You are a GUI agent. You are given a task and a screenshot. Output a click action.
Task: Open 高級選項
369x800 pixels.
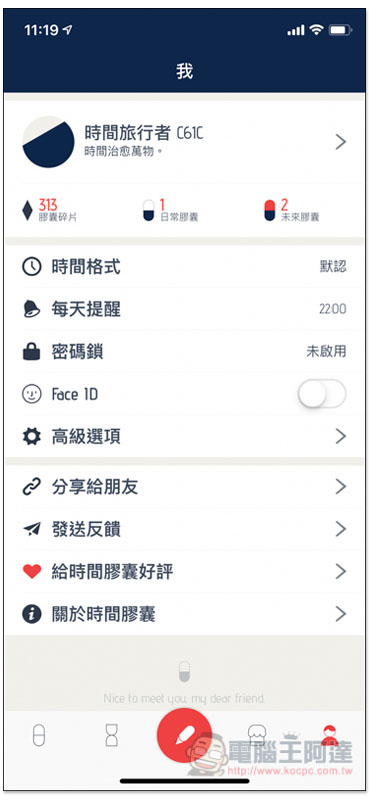tap(184, 436)
